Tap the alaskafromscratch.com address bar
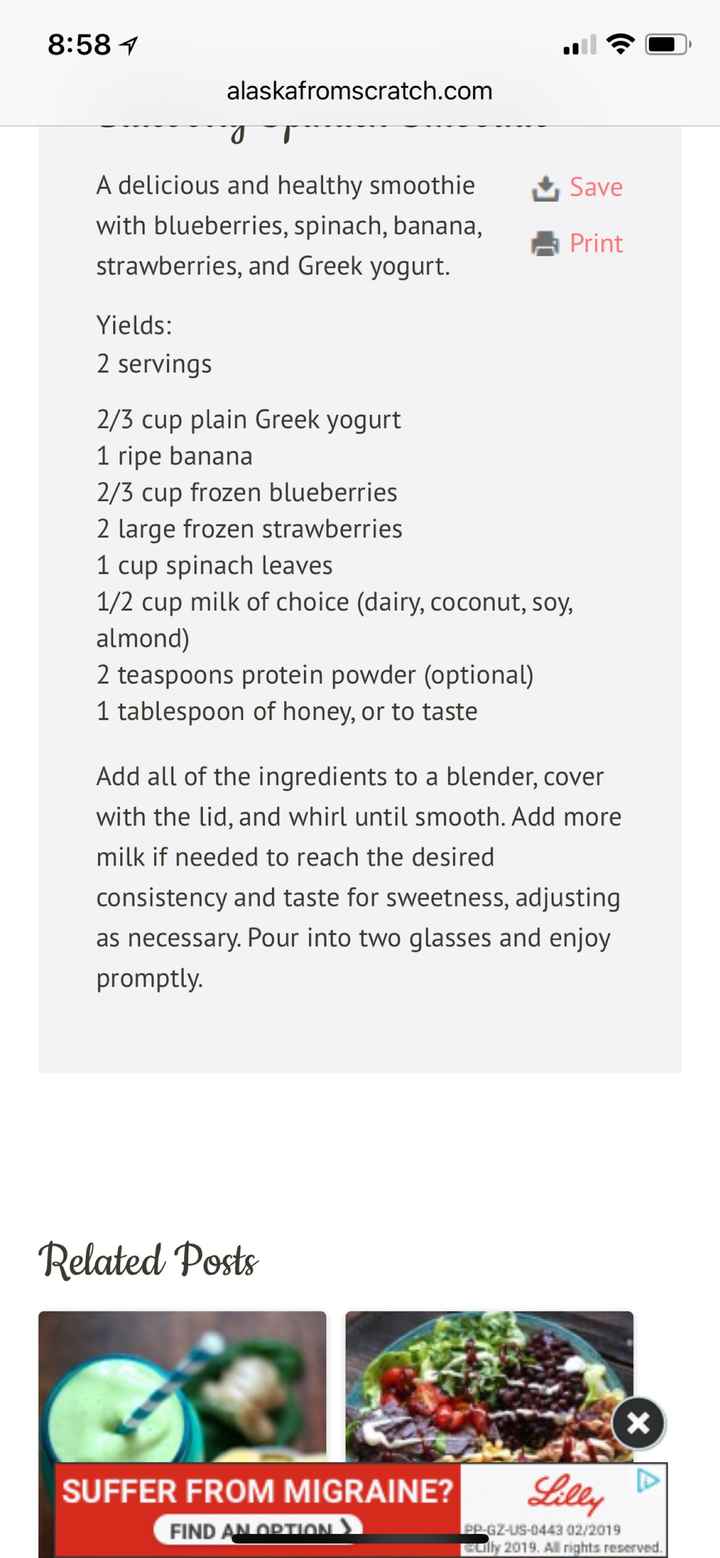 360,92
